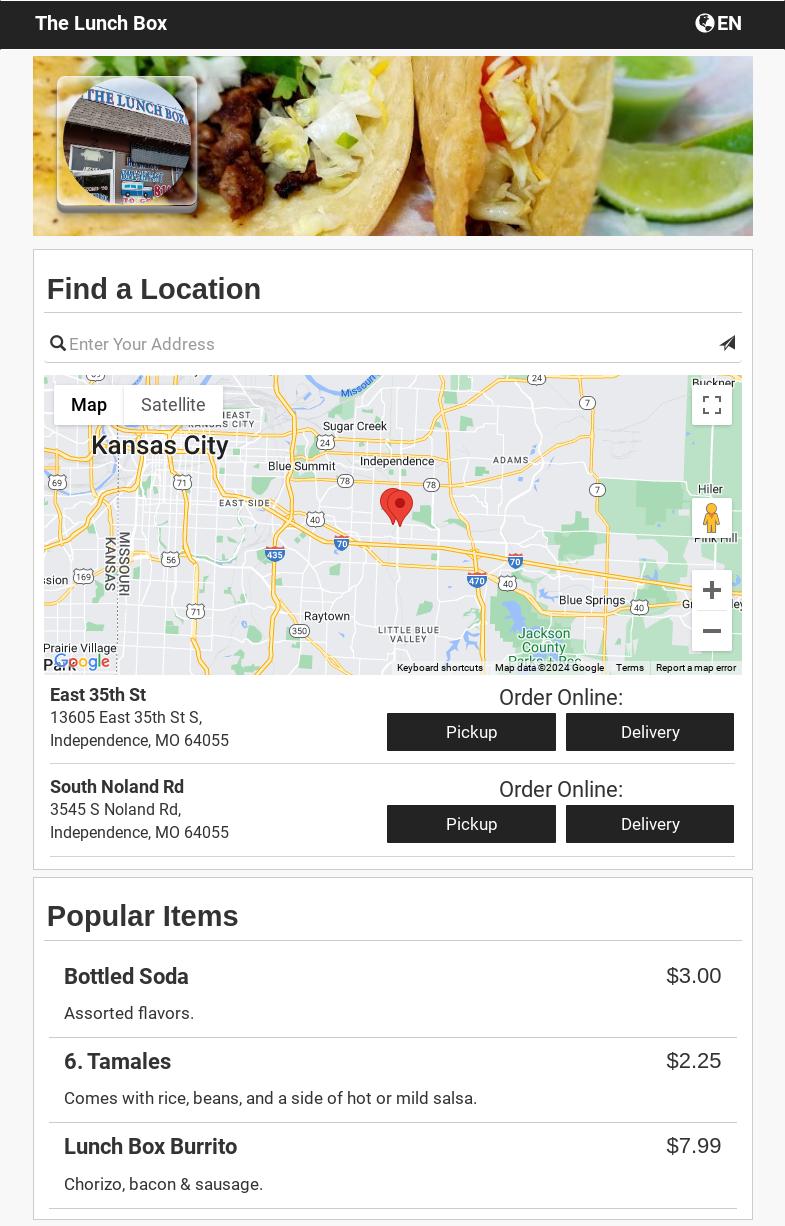This screenshot has width=785, height=1226.
Task: Open Keyboard shortcuts on the map
Action: (x=439, y=668)
